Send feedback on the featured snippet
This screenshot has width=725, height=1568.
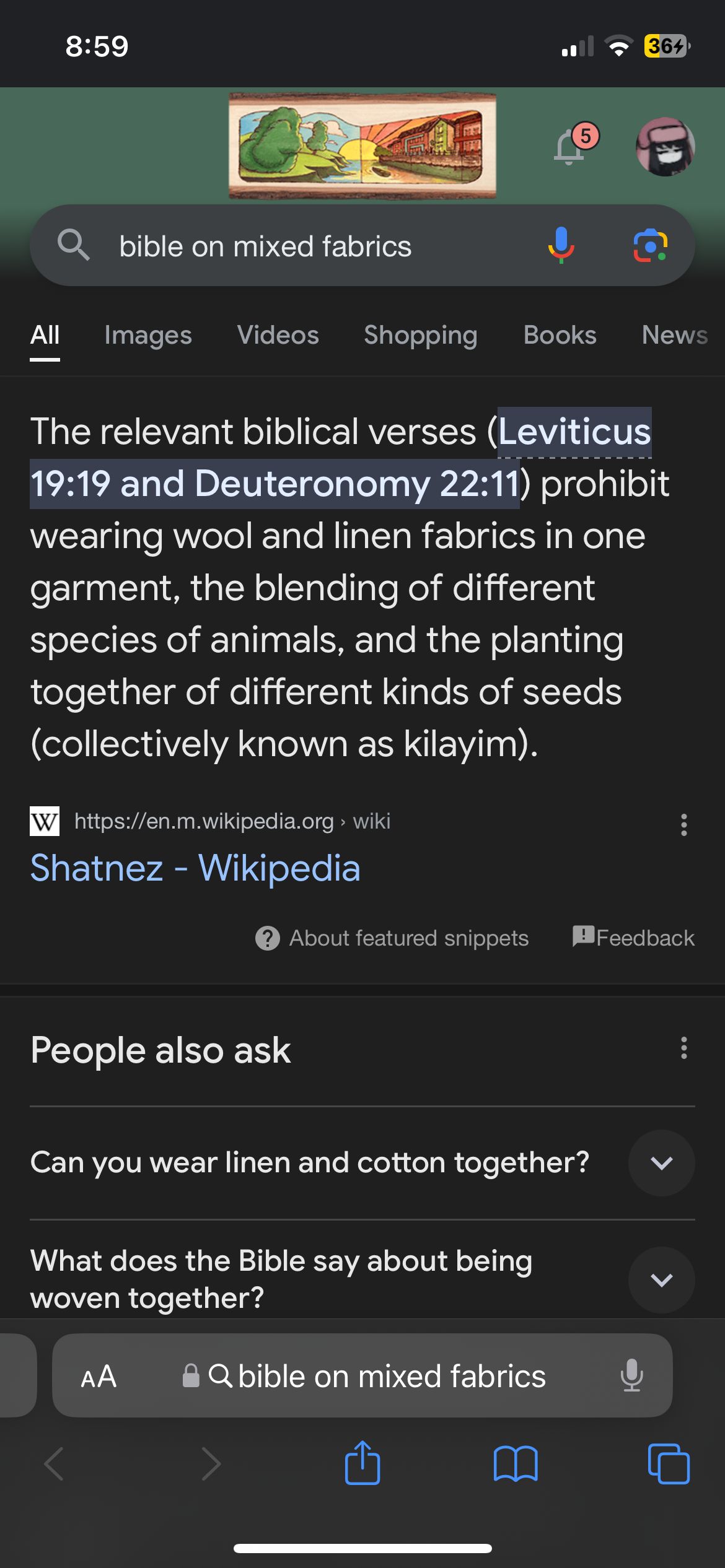[x=633, y=938]
